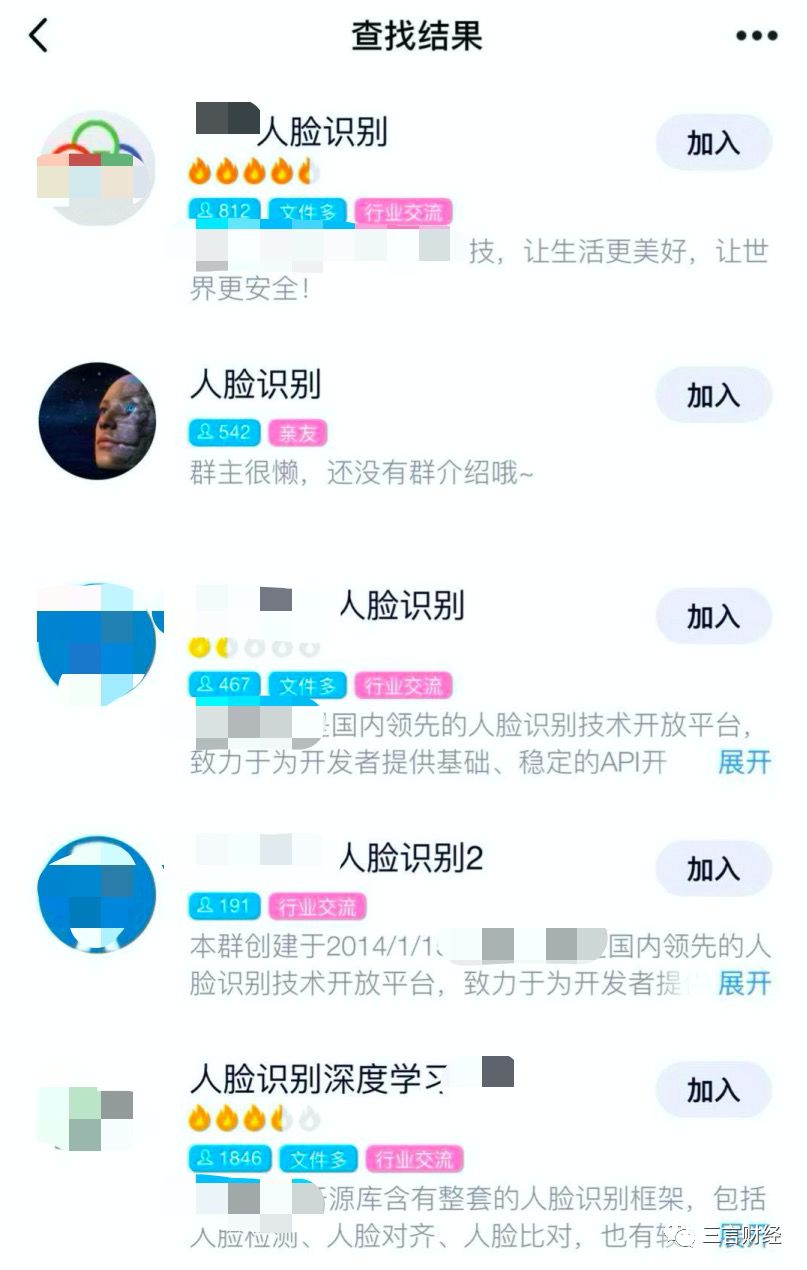Viewport: 807px width, 1270px height.
Task: Go back from the search results
Action: click(38, 36)
